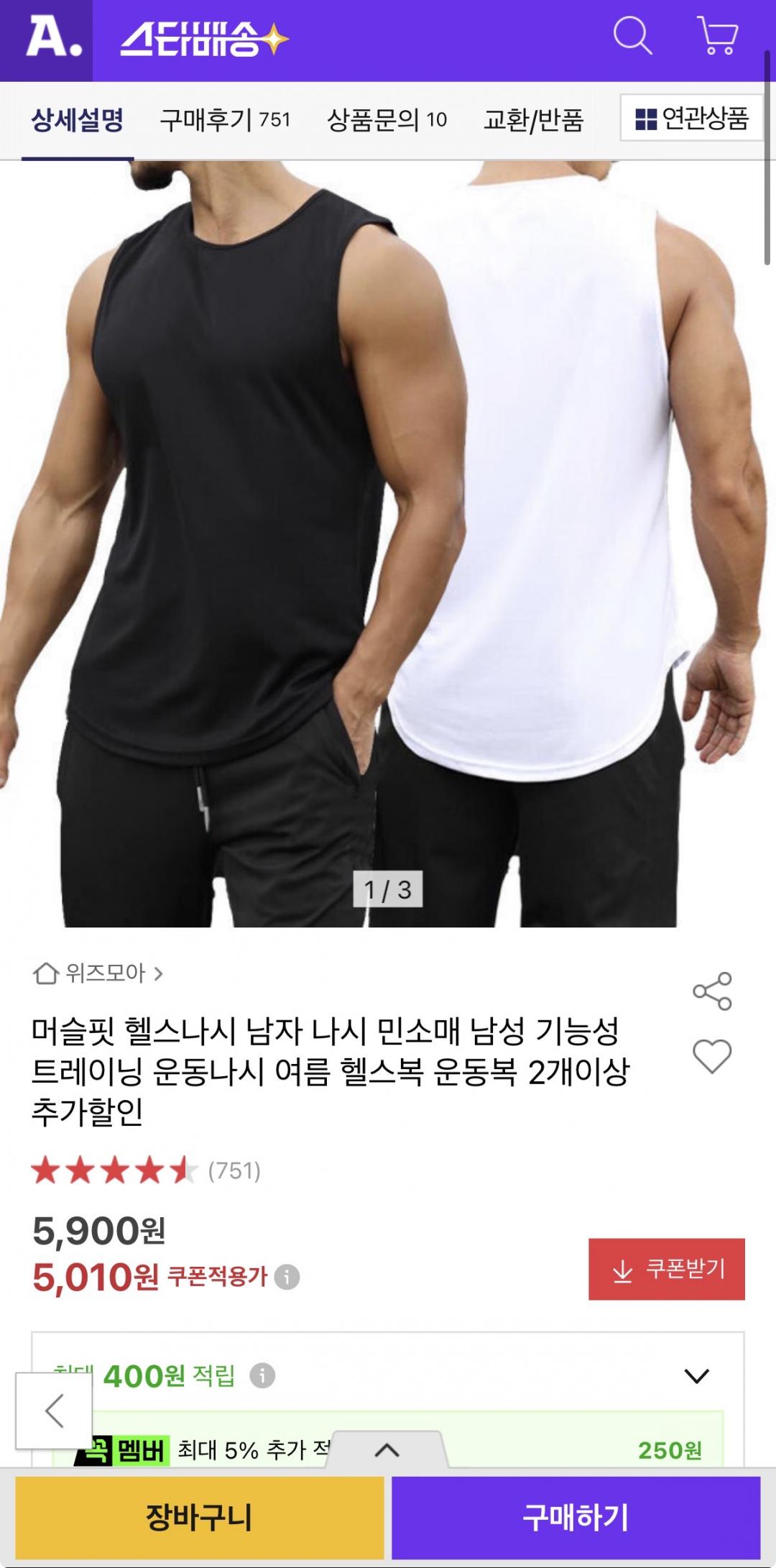Open the review count (751) by the stars
This screenshot has height=1568, width=776.
click(234, 1171)
